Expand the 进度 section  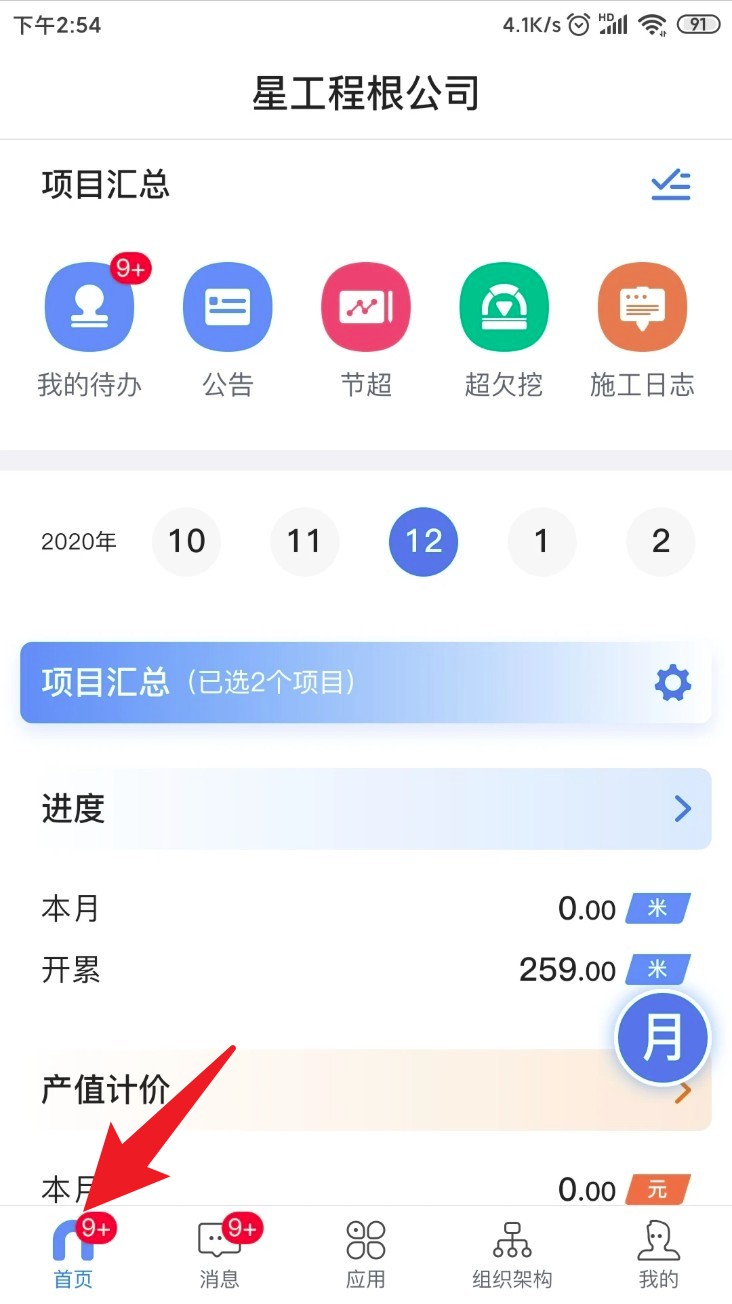pyautogui.click(x=683, y=809)
